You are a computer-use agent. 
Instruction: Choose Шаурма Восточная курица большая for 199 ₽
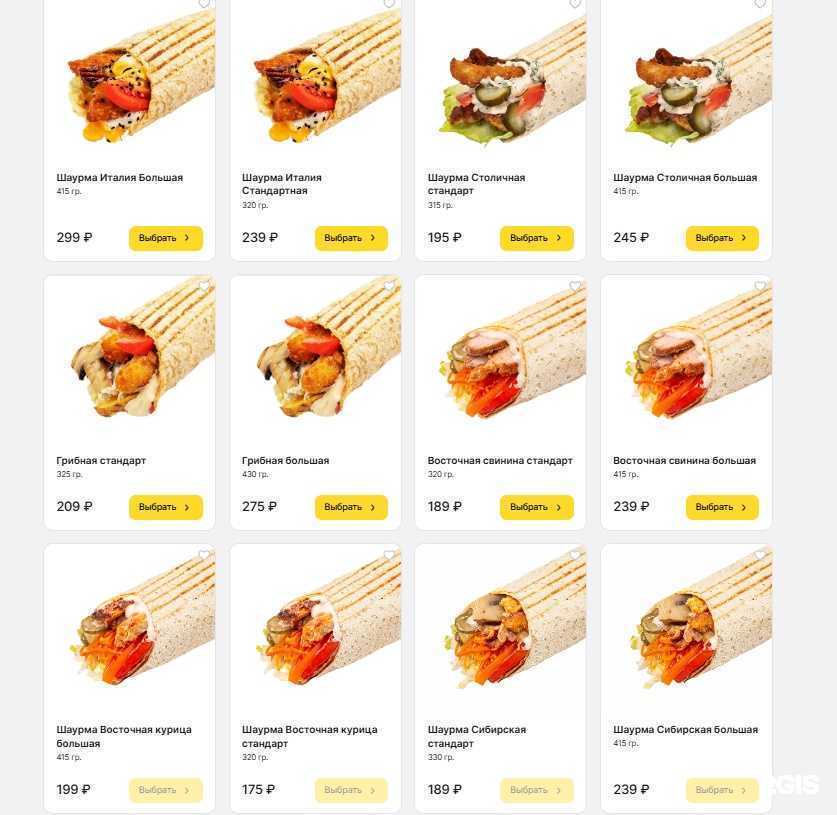(x=165, y=790)
